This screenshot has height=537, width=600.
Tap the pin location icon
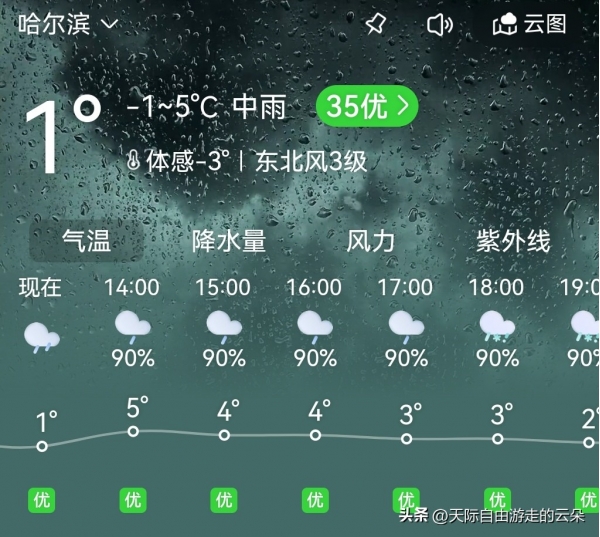376,24
